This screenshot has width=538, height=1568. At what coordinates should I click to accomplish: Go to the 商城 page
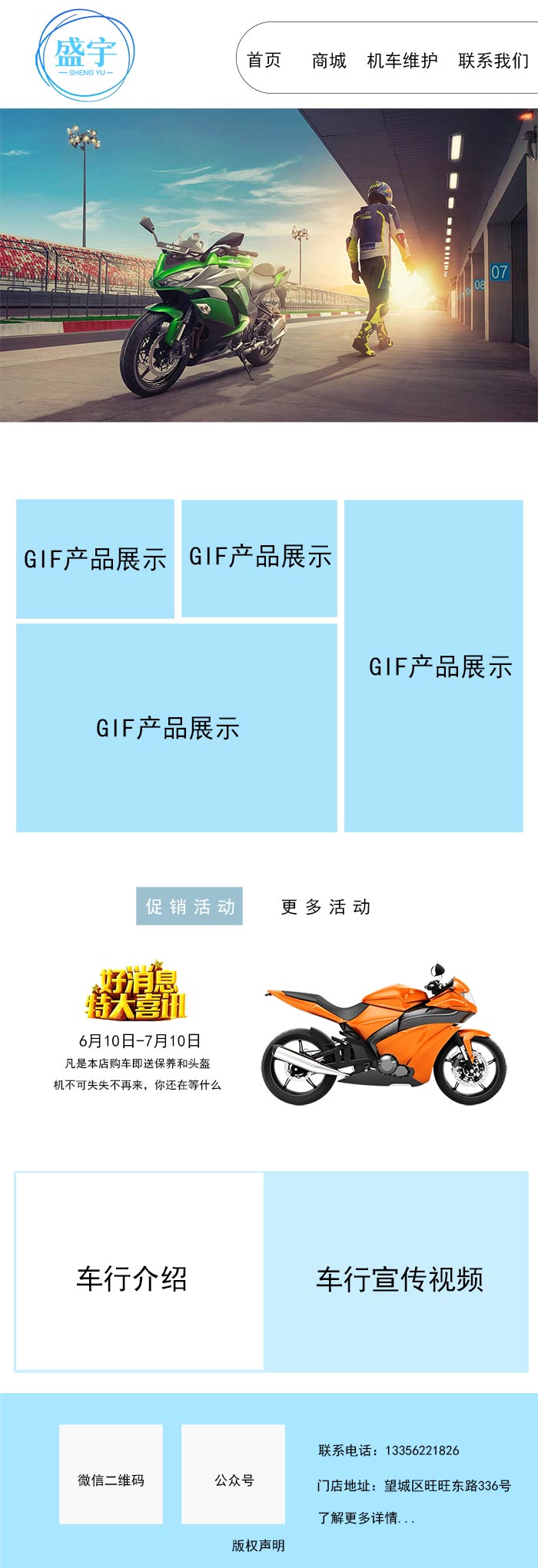[x=329, y=61]
